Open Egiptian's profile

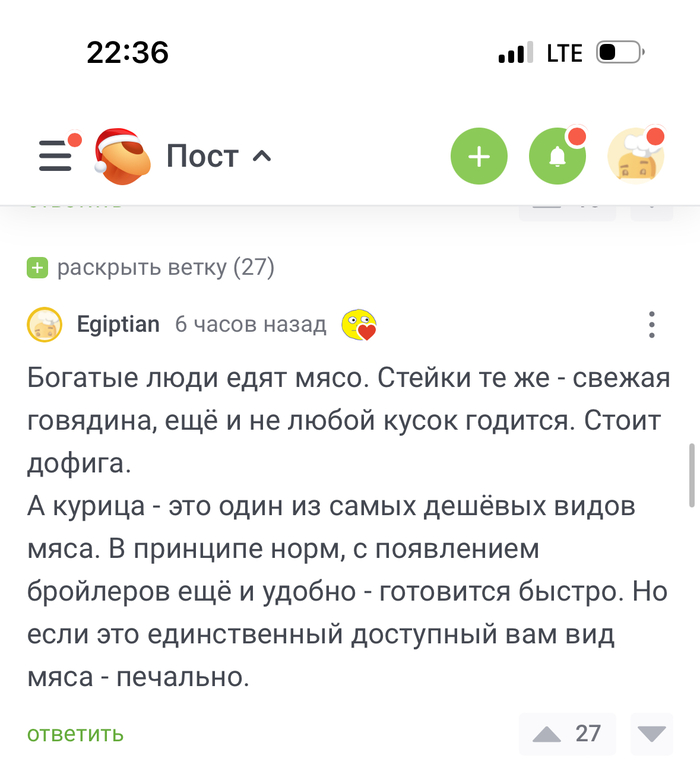point(117,324)
